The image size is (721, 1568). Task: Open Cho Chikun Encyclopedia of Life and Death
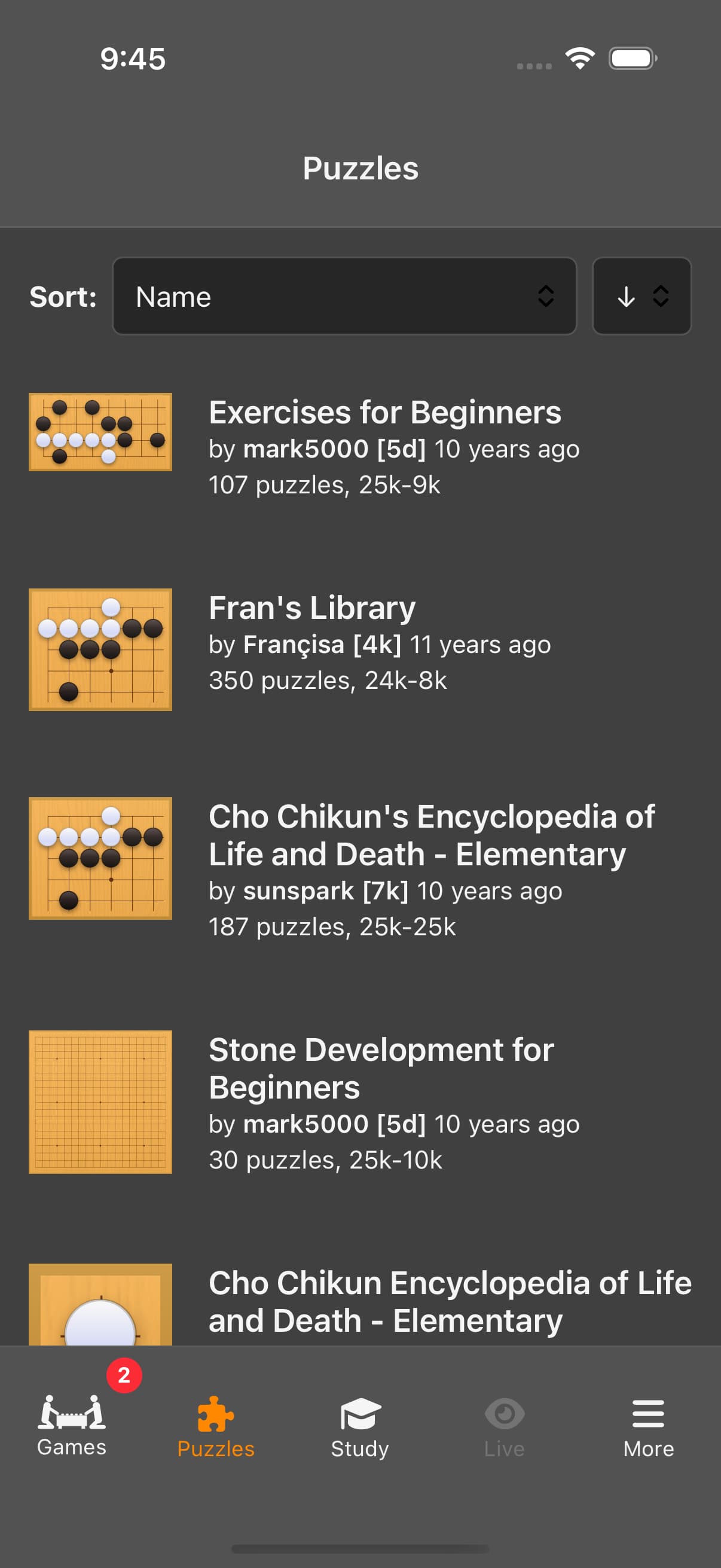tap(449, 1301)
